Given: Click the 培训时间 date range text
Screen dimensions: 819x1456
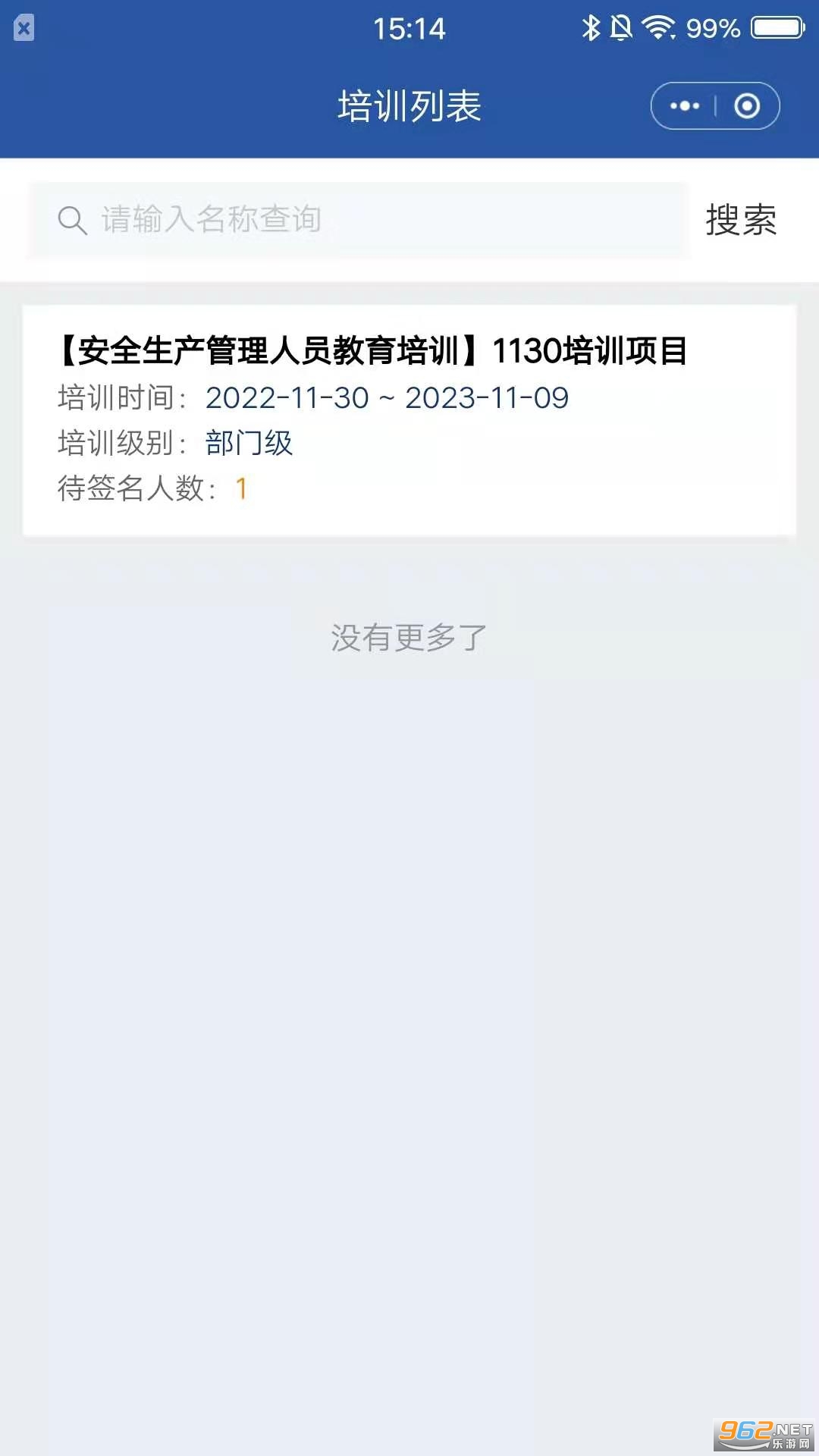Looking at the screenshot, I should (x=387, y=397).
